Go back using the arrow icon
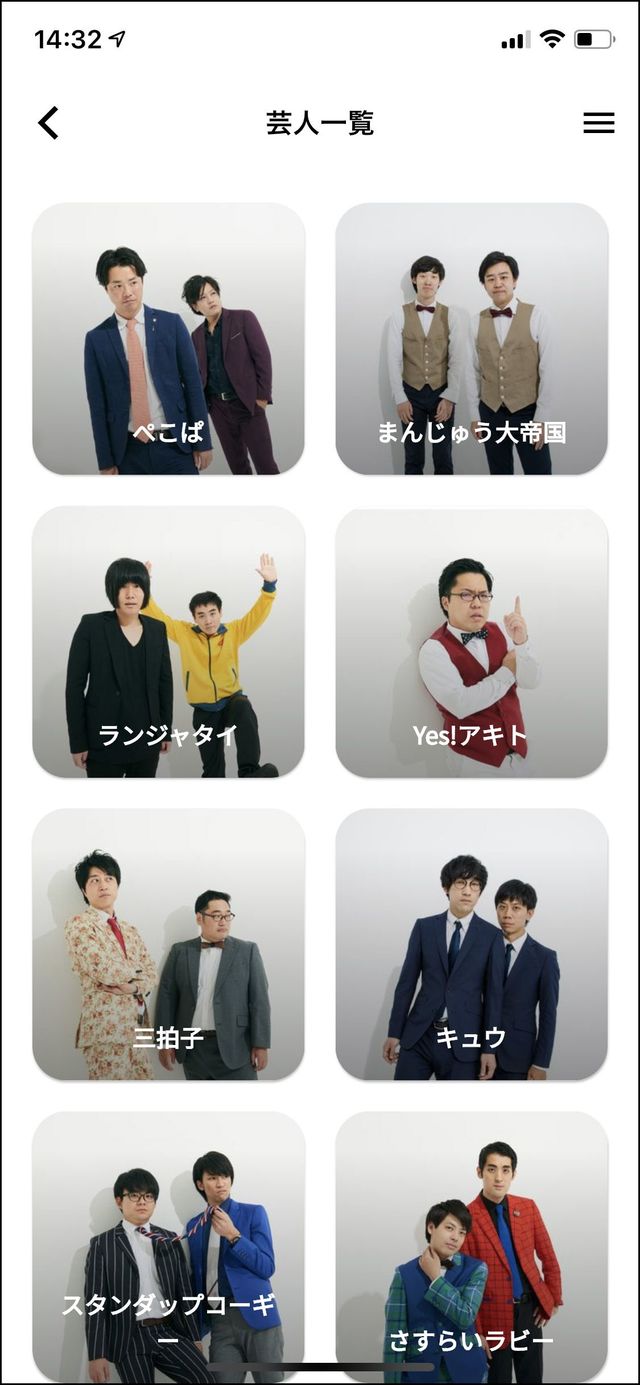This screenshot has width=640, height=1385. (48, 123)
